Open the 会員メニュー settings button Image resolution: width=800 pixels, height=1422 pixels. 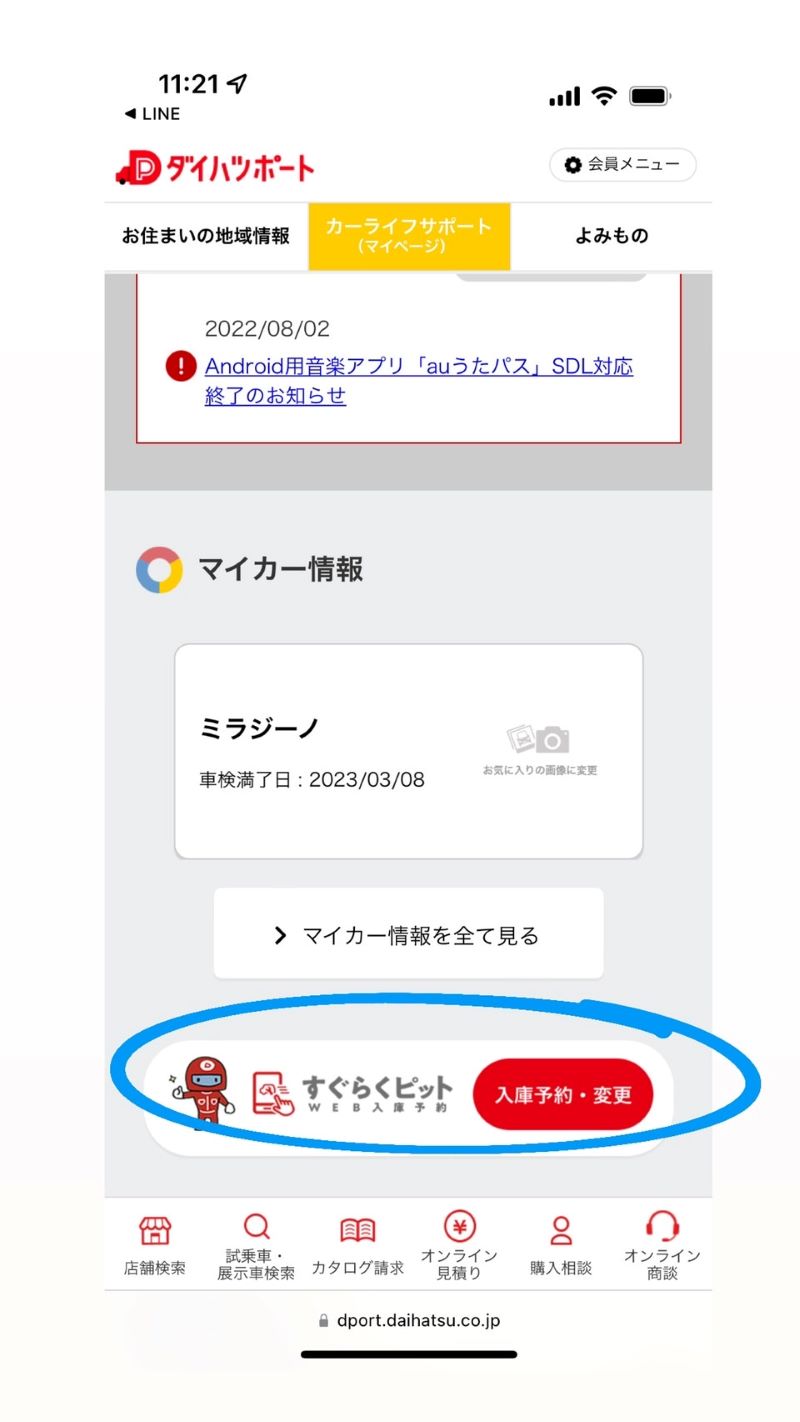tap(622, 165)
